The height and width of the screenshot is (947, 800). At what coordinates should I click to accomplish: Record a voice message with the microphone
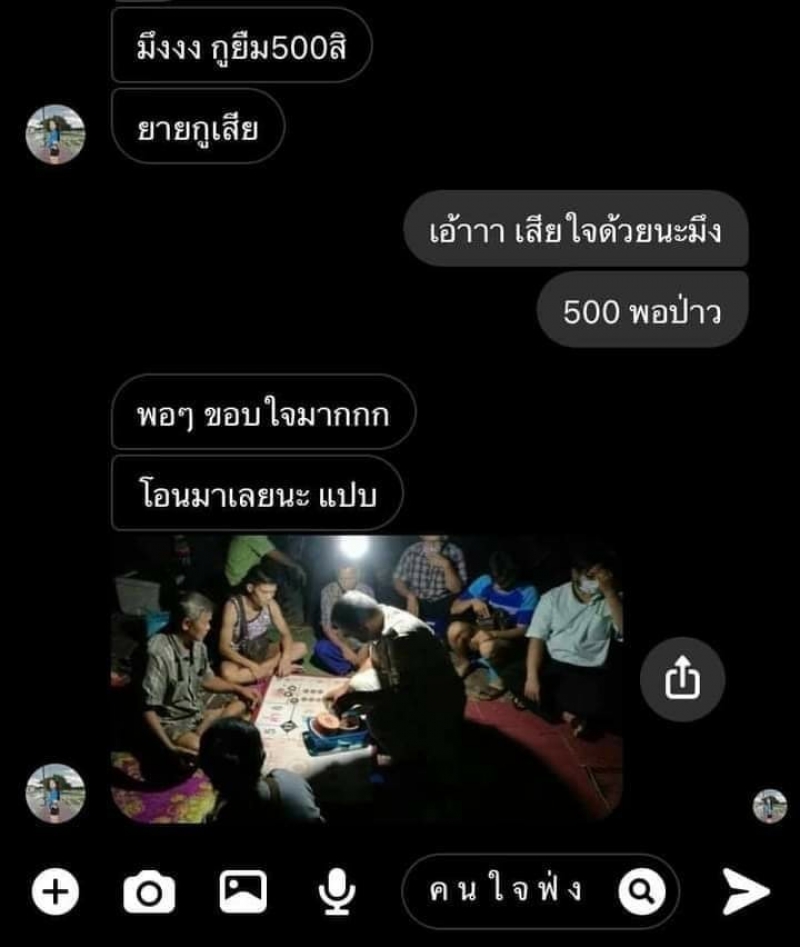pos(337,891)
